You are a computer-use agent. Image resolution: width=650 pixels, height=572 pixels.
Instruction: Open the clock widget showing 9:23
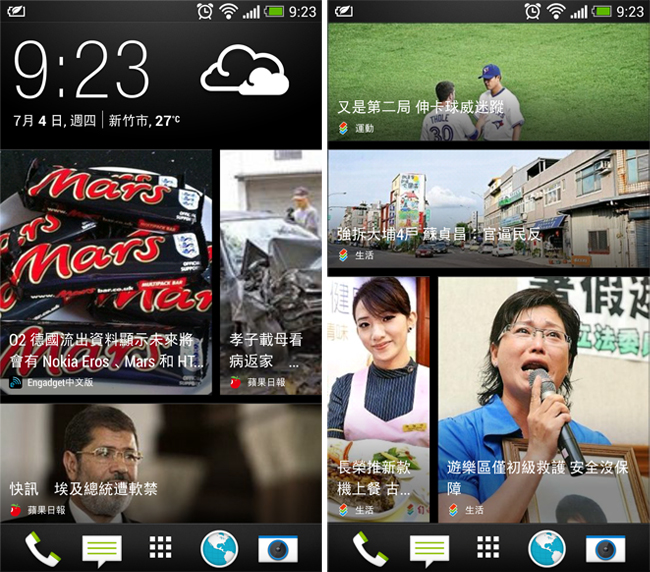pos(80,72)
